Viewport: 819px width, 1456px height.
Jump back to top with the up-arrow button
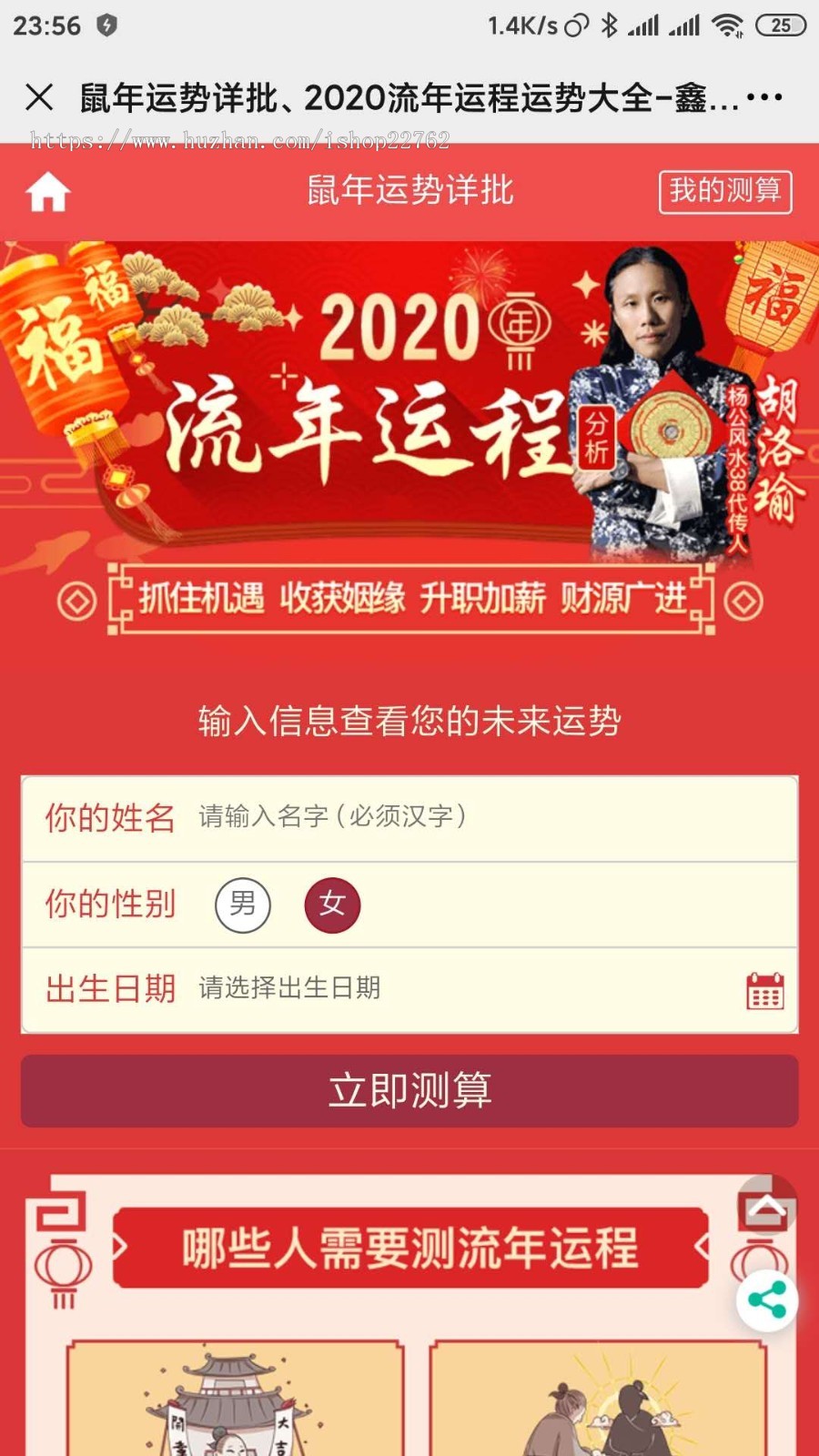[x=766, y=1205]
